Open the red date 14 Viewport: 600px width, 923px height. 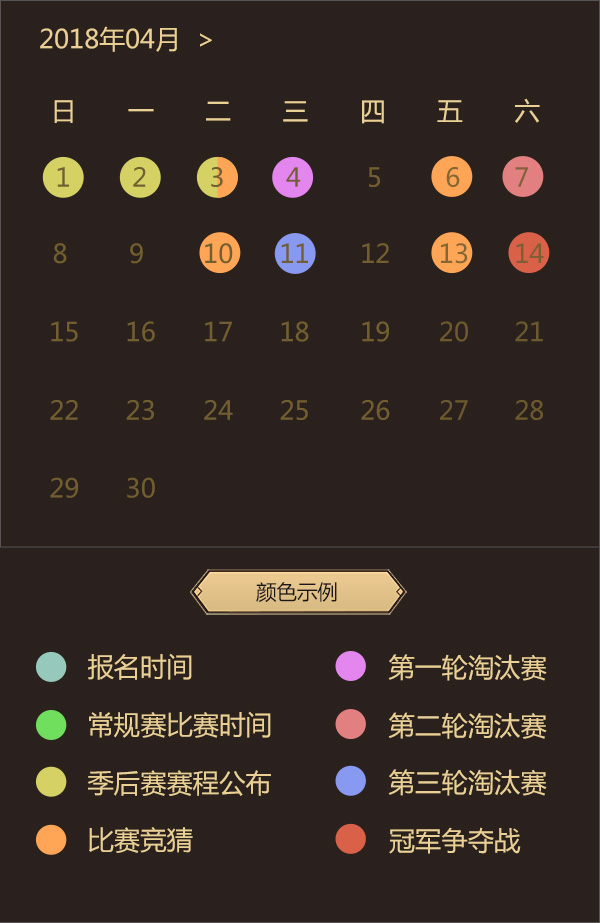(529, 253)
